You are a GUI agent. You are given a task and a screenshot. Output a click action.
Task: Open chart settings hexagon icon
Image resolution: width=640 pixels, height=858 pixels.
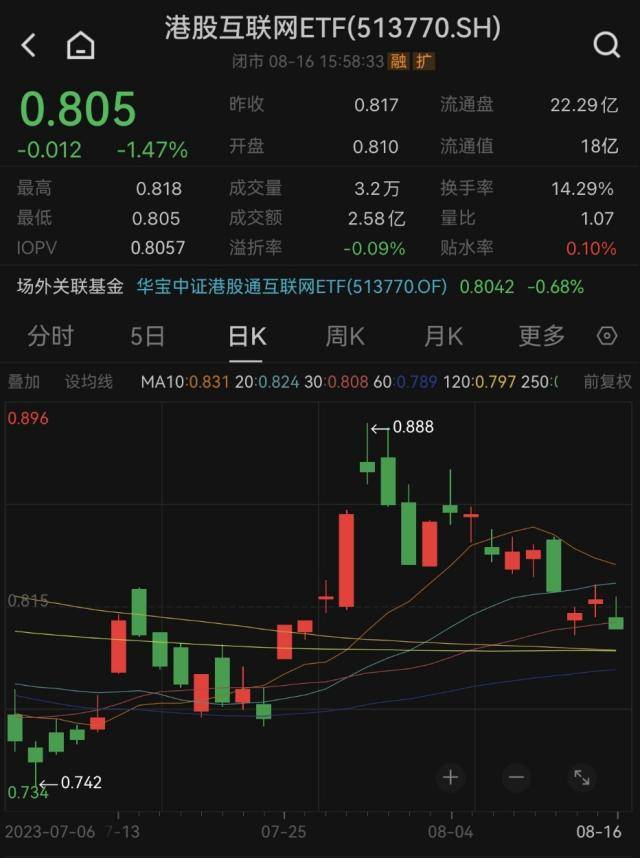click(607, 336)
